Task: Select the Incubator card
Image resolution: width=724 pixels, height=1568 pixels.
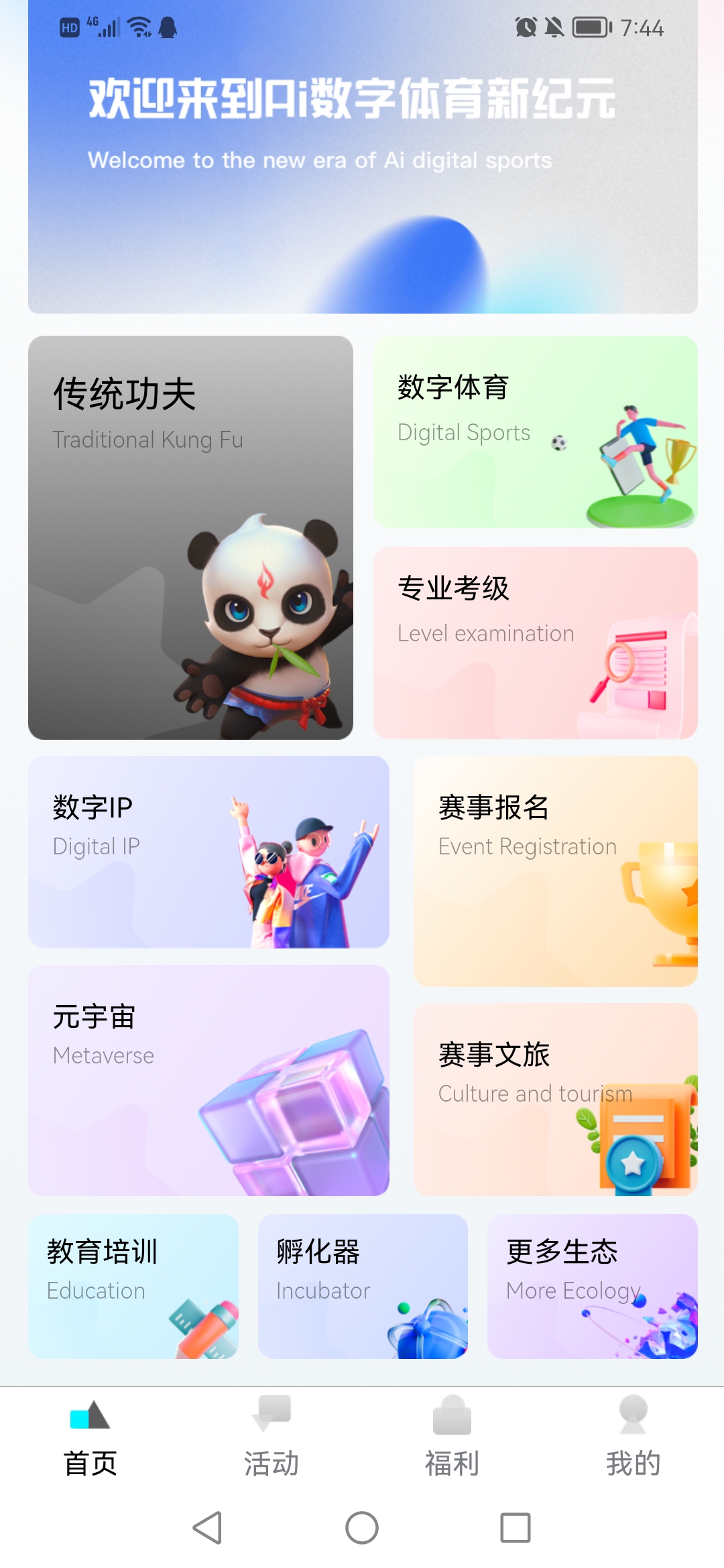Action: click(363, 1287)
